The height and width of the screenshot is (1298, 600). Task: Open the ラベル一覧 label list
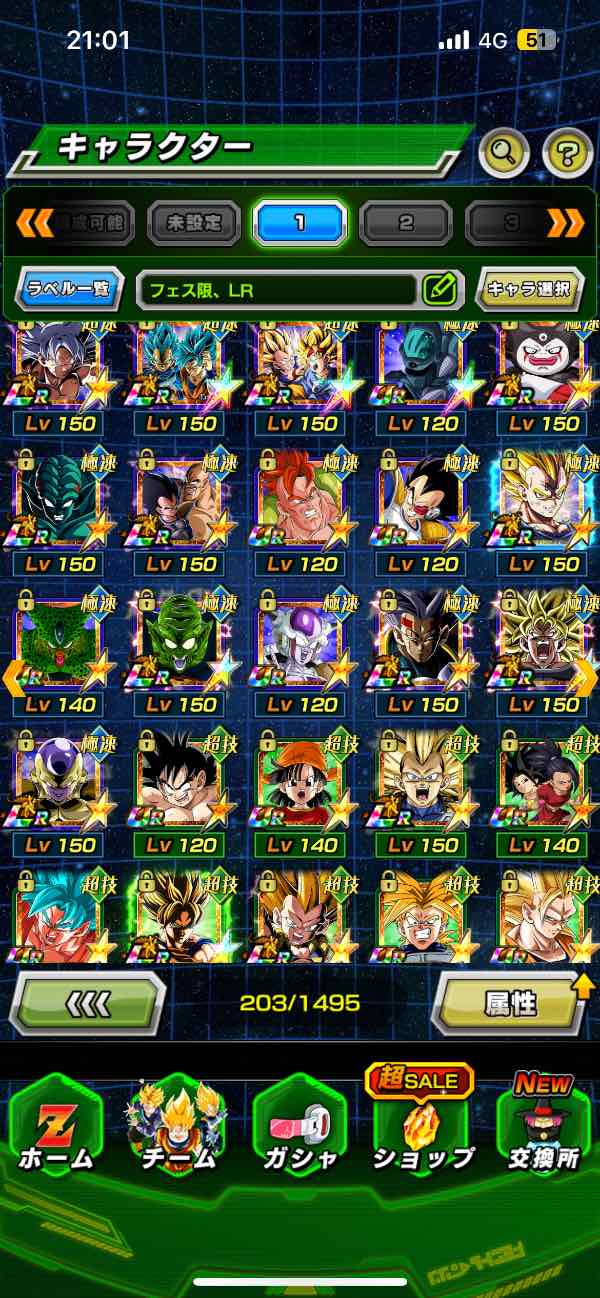point(70,290)
